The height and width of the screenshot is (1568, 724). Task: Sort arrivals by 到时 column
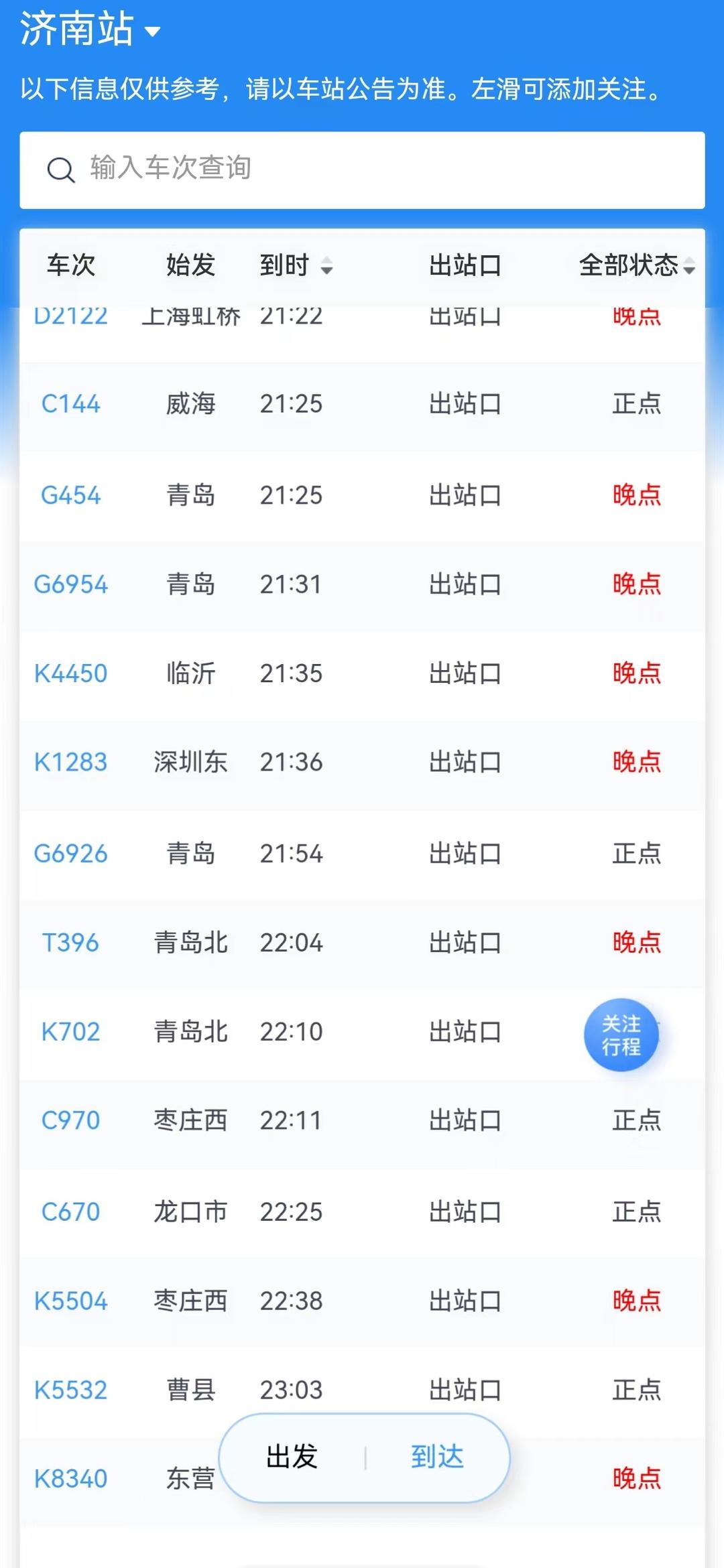(x=296, y=265)
